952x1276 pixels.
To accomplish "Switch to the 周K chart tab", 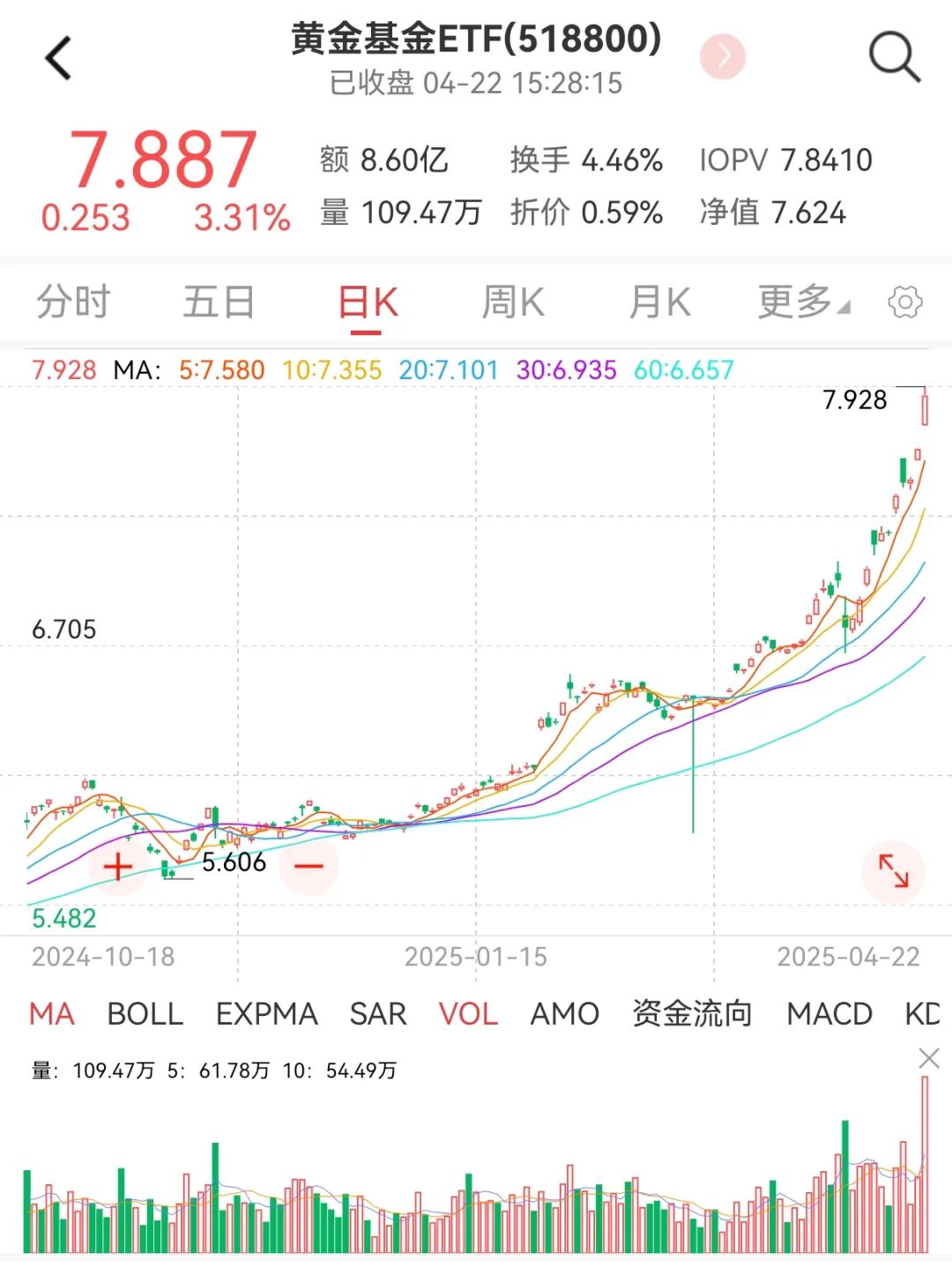I will (x=513, y=302).
